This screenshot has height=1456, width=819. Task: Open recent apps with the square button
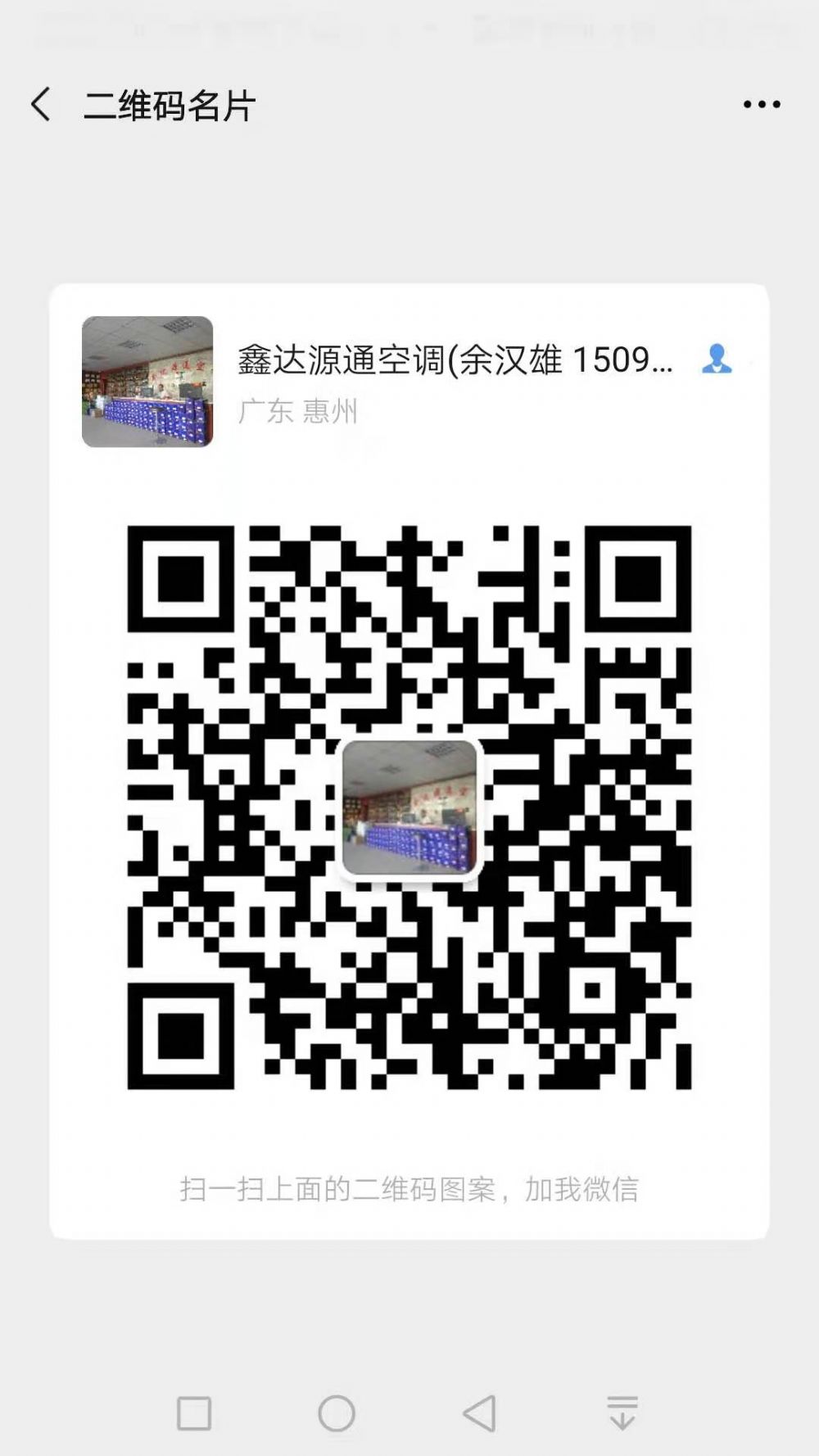[194, 1413]
